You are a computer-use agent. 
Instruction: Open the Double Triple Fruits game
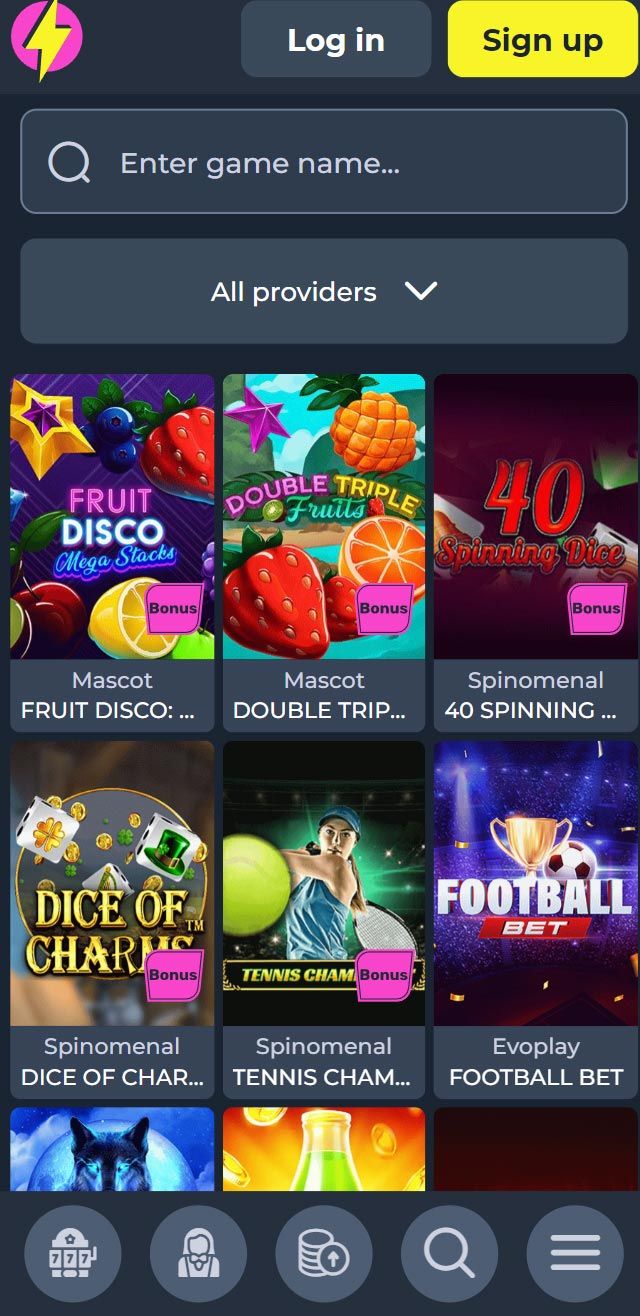coord(324,516)
